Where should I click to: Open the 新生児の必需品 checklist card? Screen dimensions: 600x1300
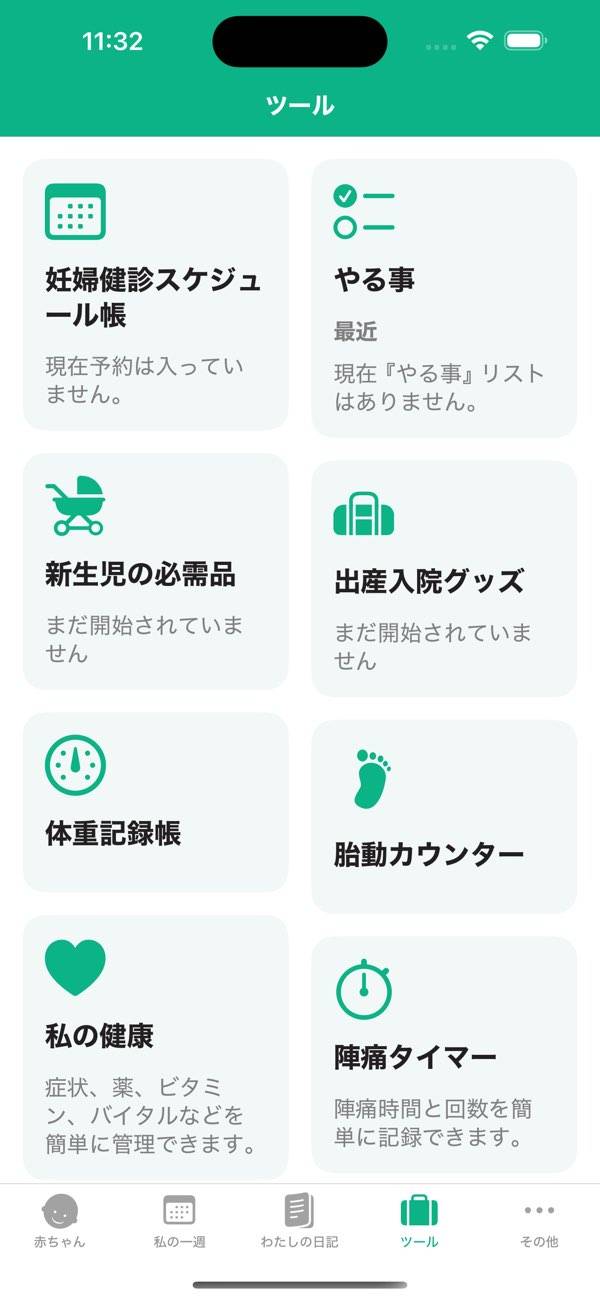coord(155,571)
